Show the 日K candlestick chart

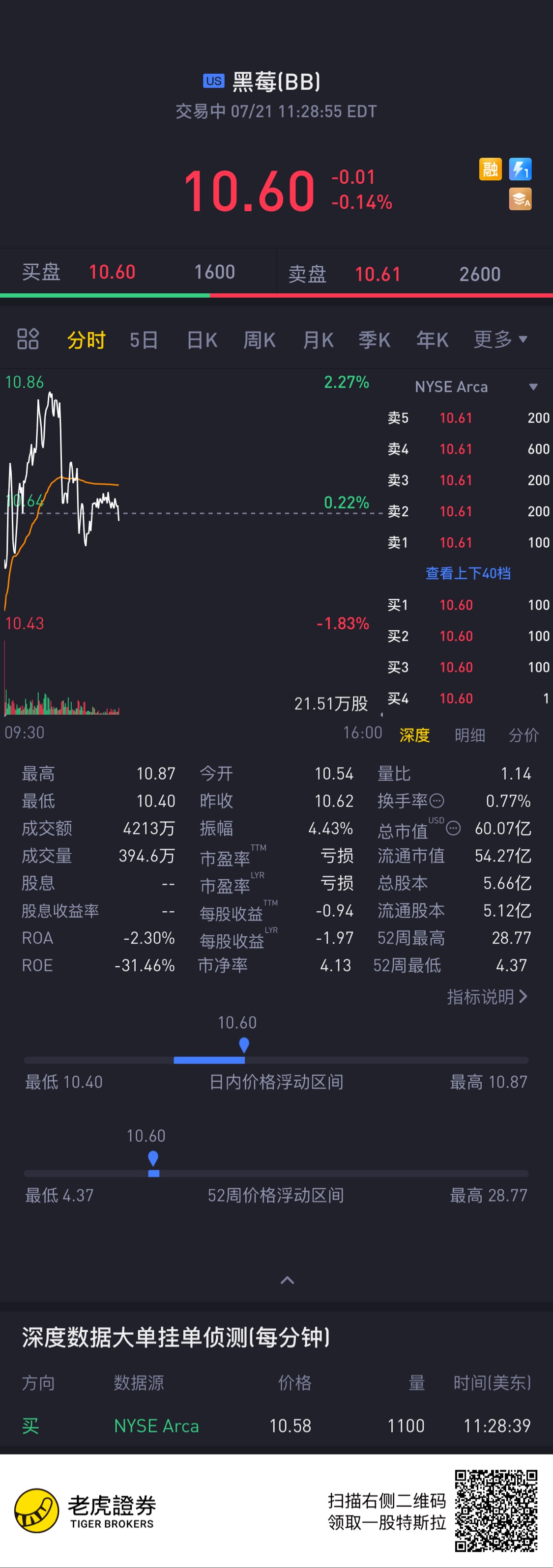(x=202, y=339)
